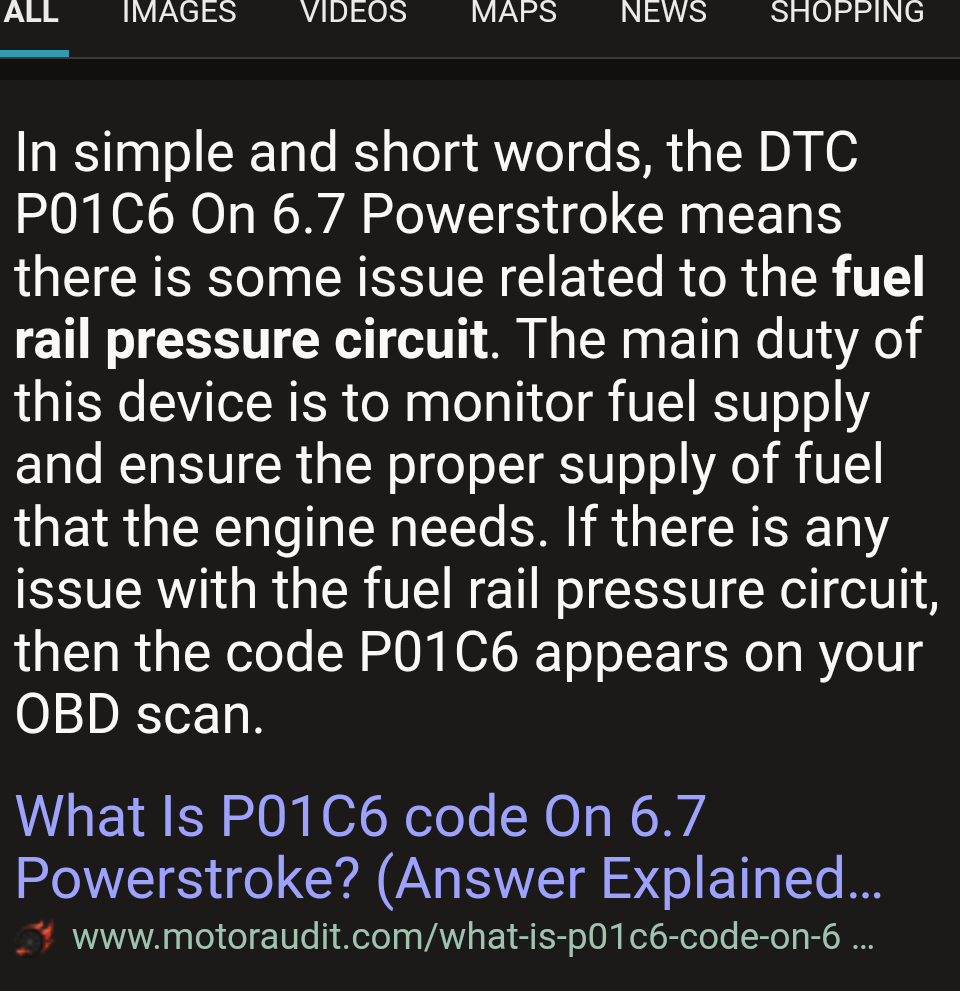Switch to the VIDEOS tab
Screen dimensions: 960x991
[x=353, y=14]
